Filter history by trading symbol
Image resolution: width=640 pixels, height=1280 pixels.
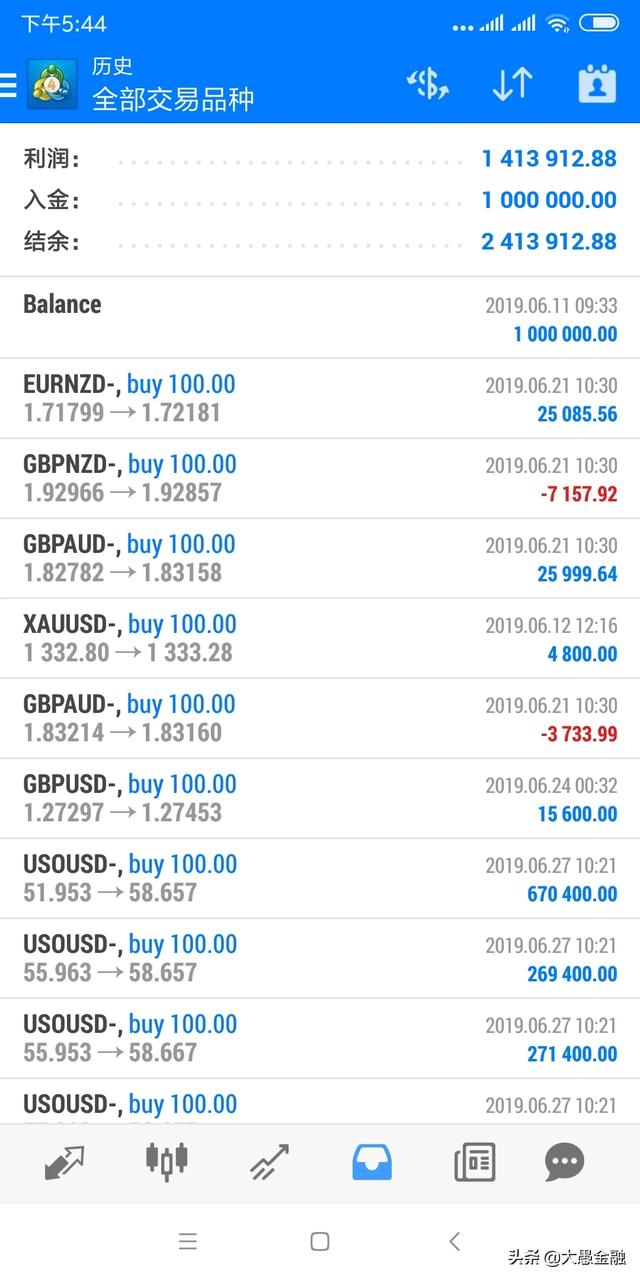click(428, 85)
